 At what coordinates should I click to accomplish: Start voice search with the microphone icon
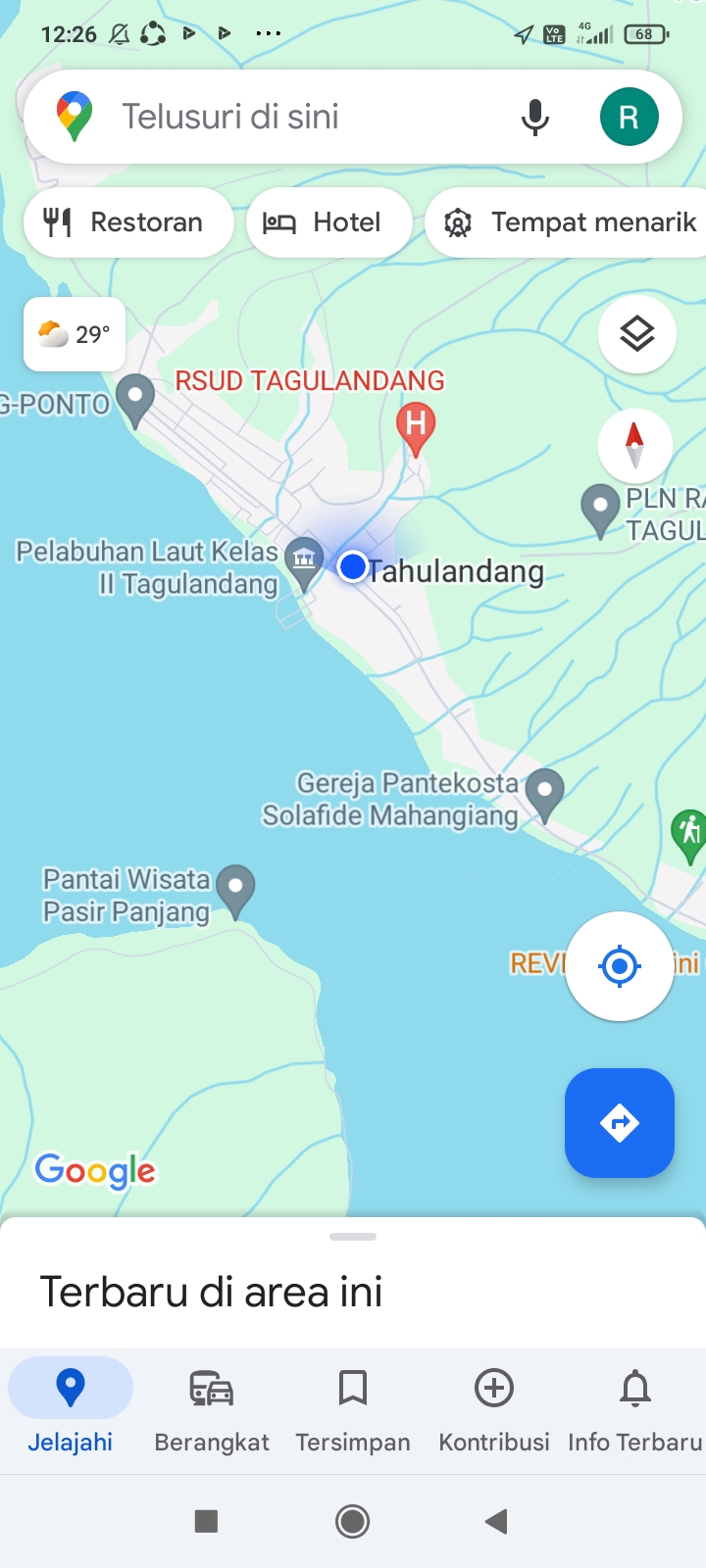tap(534, 117)
